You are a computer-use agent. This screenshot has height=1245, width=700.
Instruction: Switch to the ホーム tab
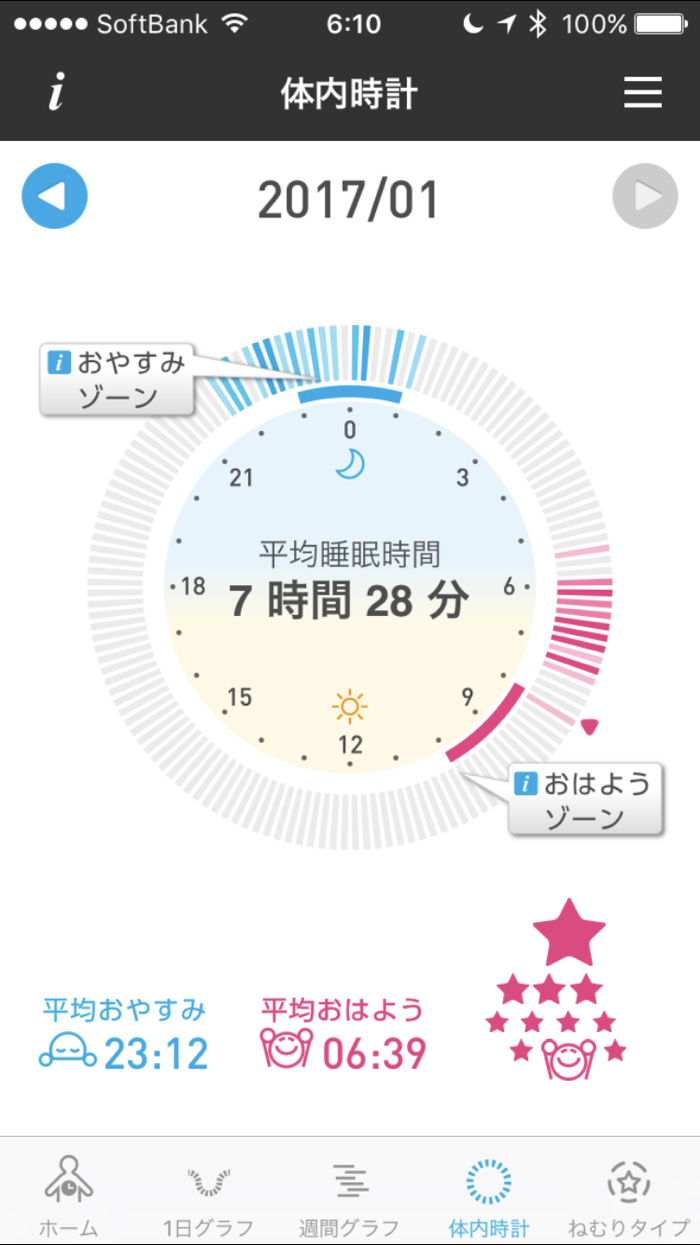(x=69, y=1193)
